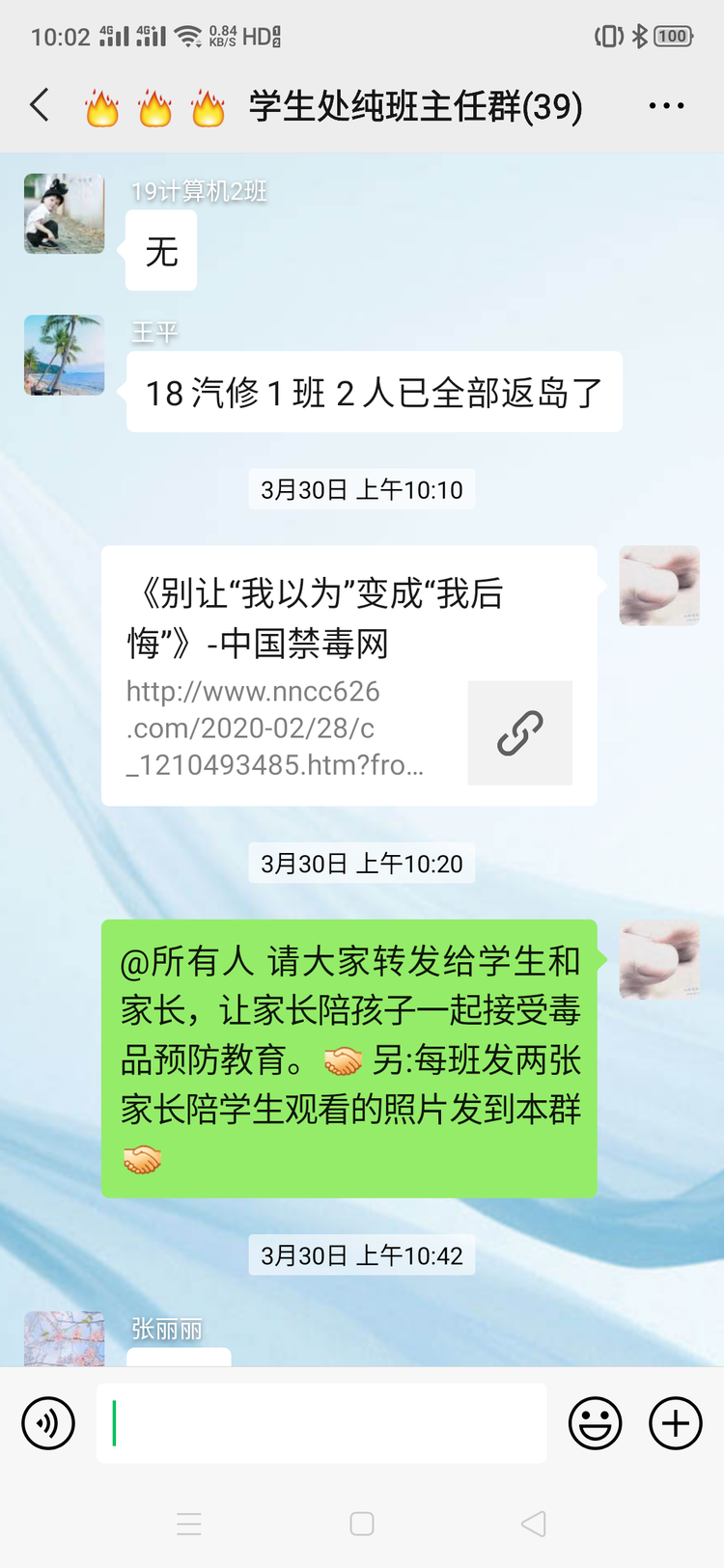The width and height of the screenshot is (724, 1568).
Task: Open the plus attachments menu
Action: pyautogui.click(x=675, y=1423)
